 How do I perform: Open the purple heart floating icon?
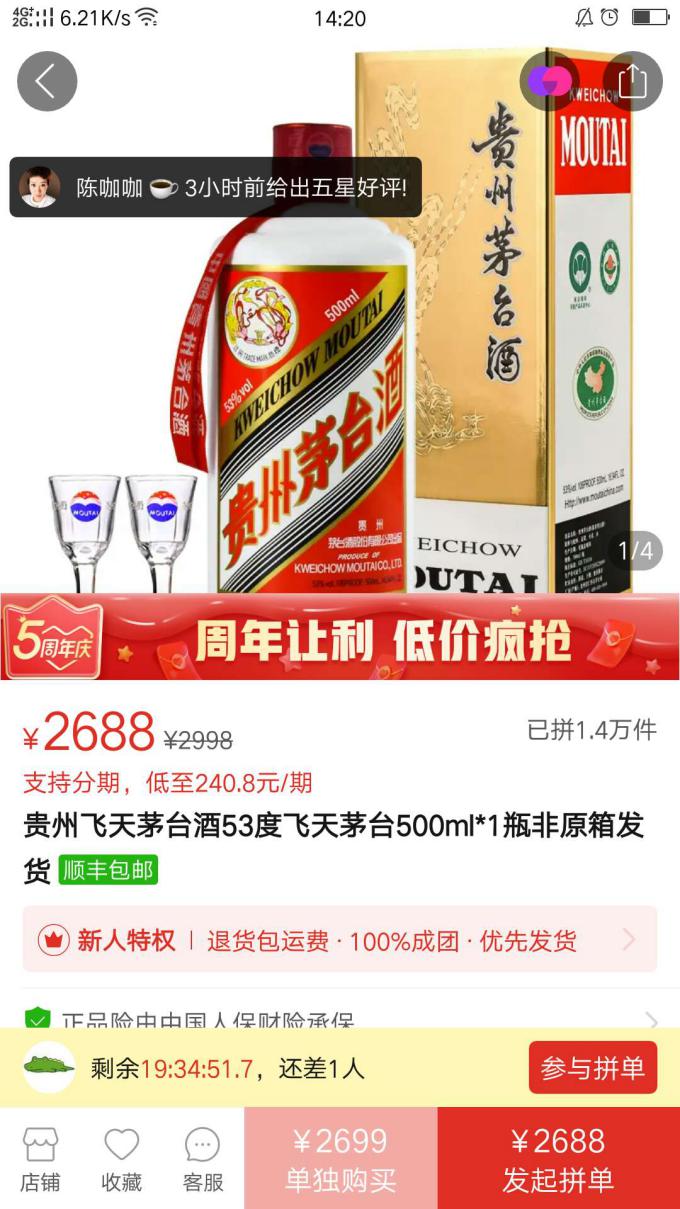click(550, 81)
